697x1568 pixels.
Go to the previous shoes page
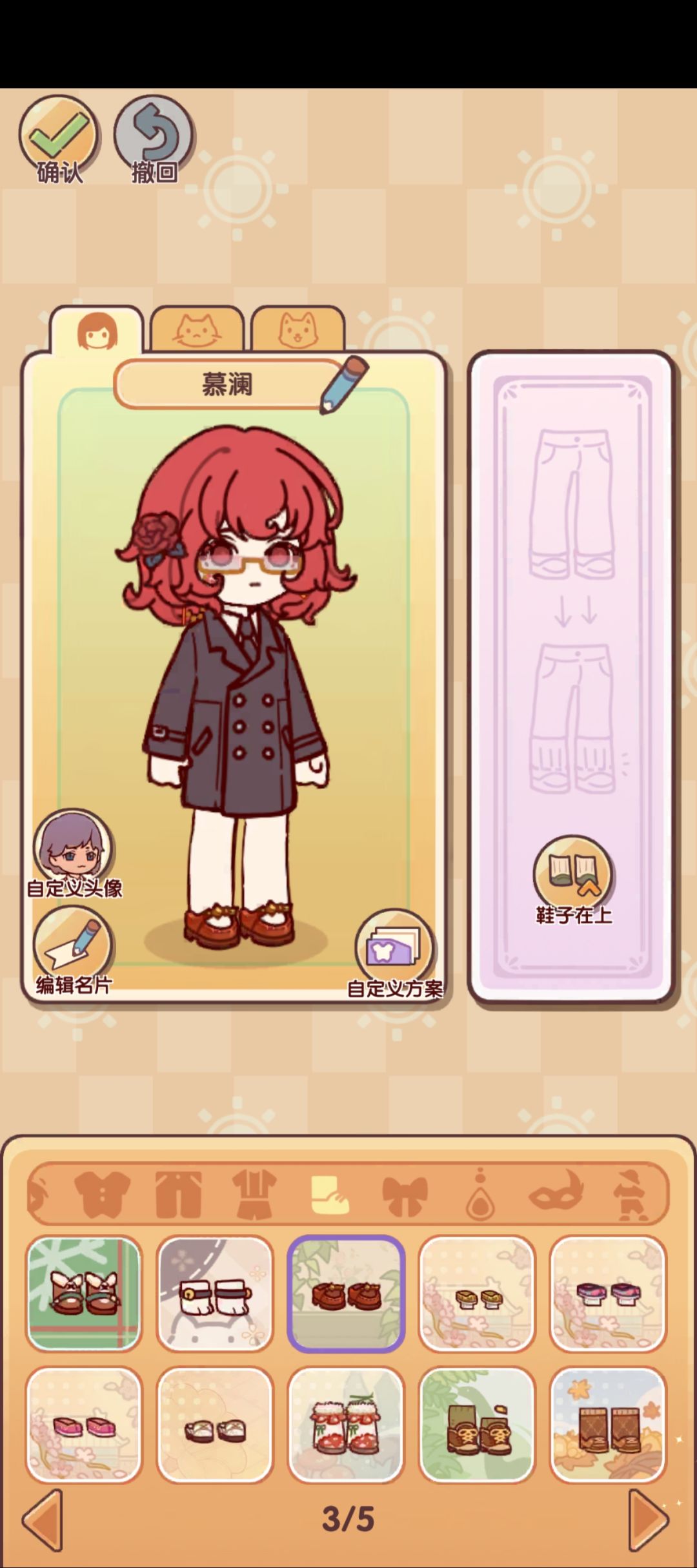43,1520
